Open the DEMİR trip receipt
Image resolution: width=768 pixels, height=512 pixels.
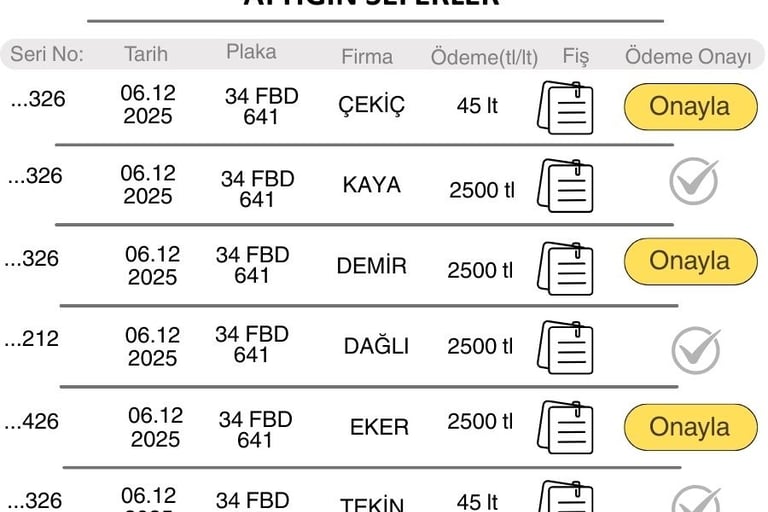pos(565,268)
